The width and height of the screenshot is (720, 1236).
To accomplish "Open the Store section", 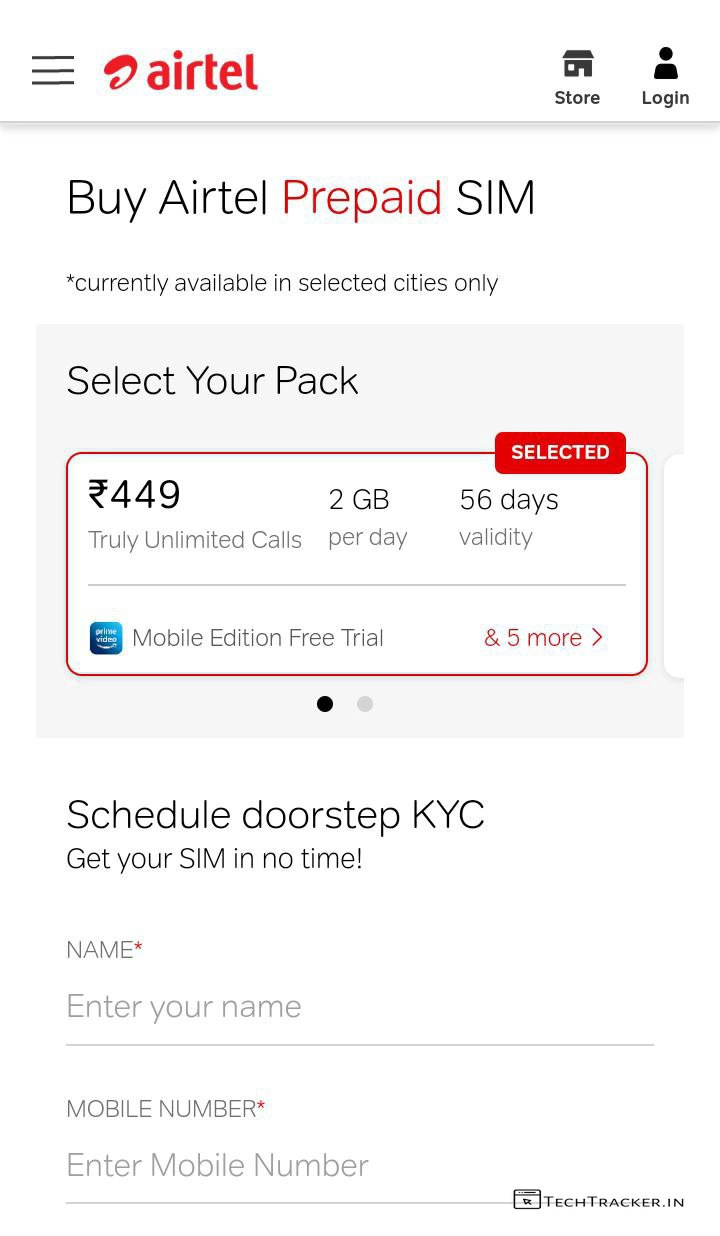I will [x=577, y=77].
